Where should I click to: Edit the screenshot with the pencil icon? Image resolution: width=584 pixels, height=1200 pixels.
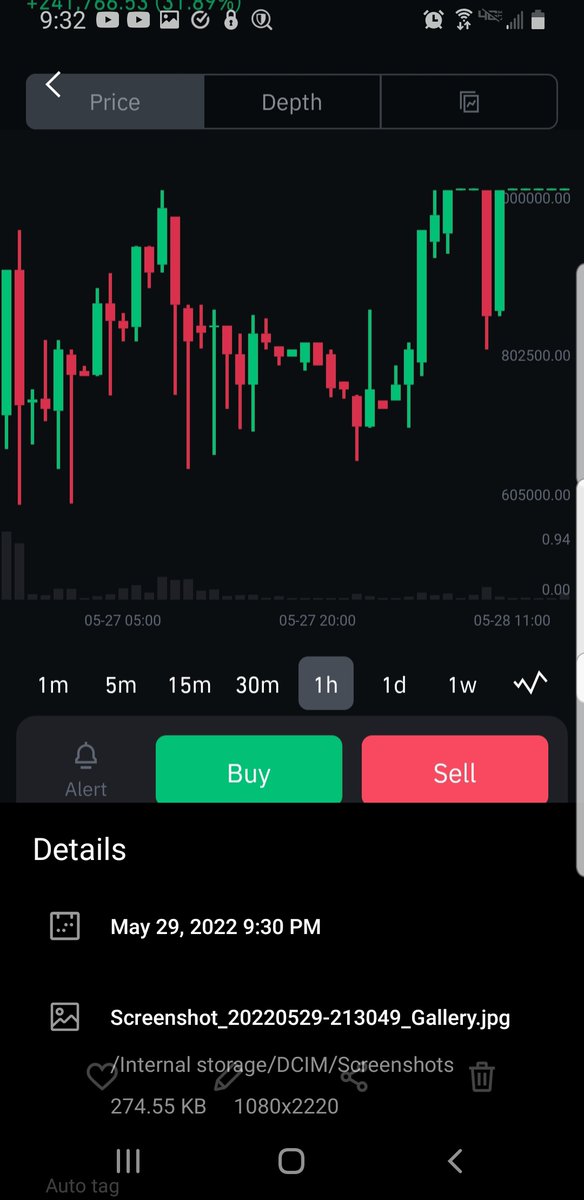coord(228,1077)
